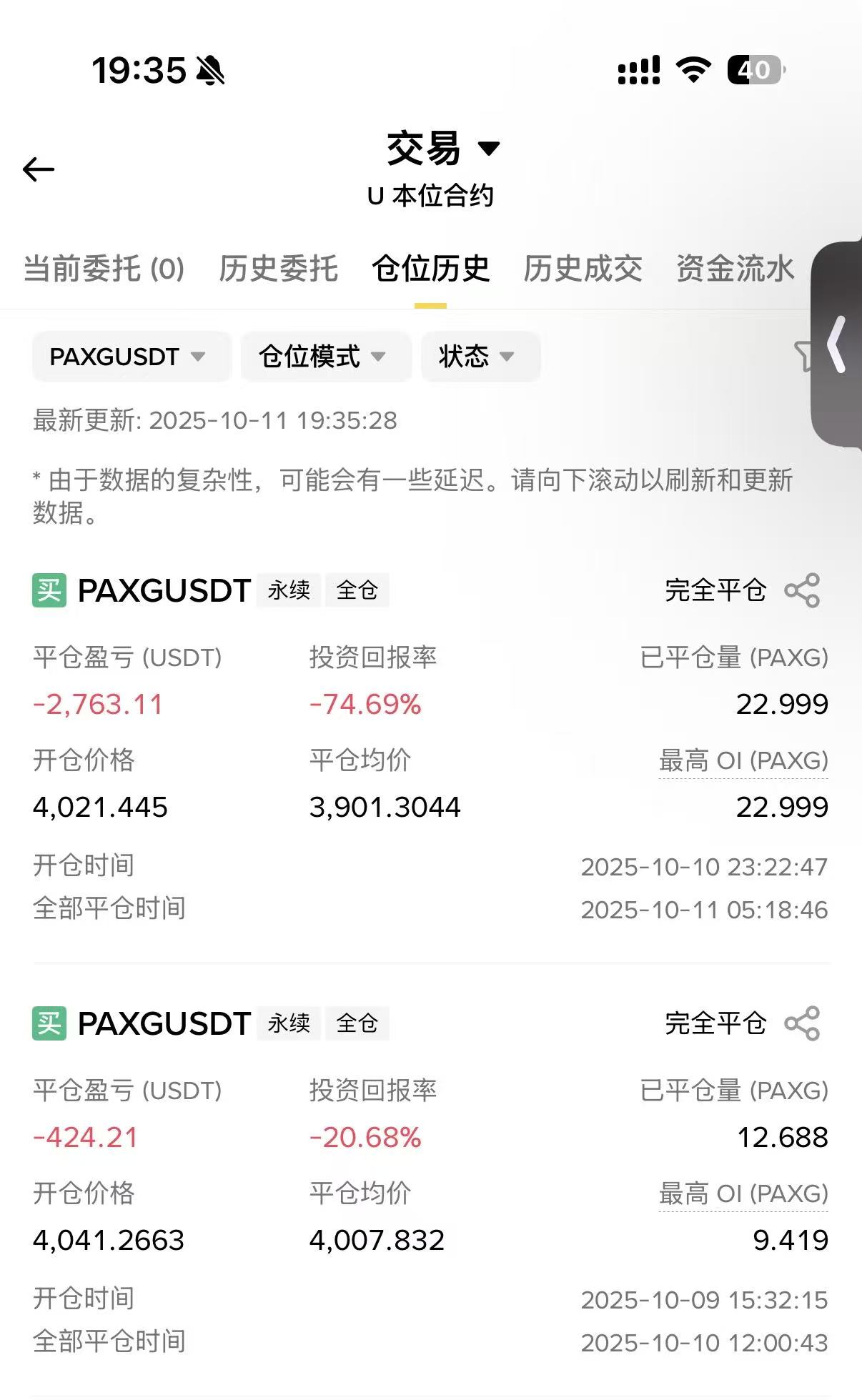Select the 仓位历史 tab
Screen dimensions: 862x1400
click(430, 269)
